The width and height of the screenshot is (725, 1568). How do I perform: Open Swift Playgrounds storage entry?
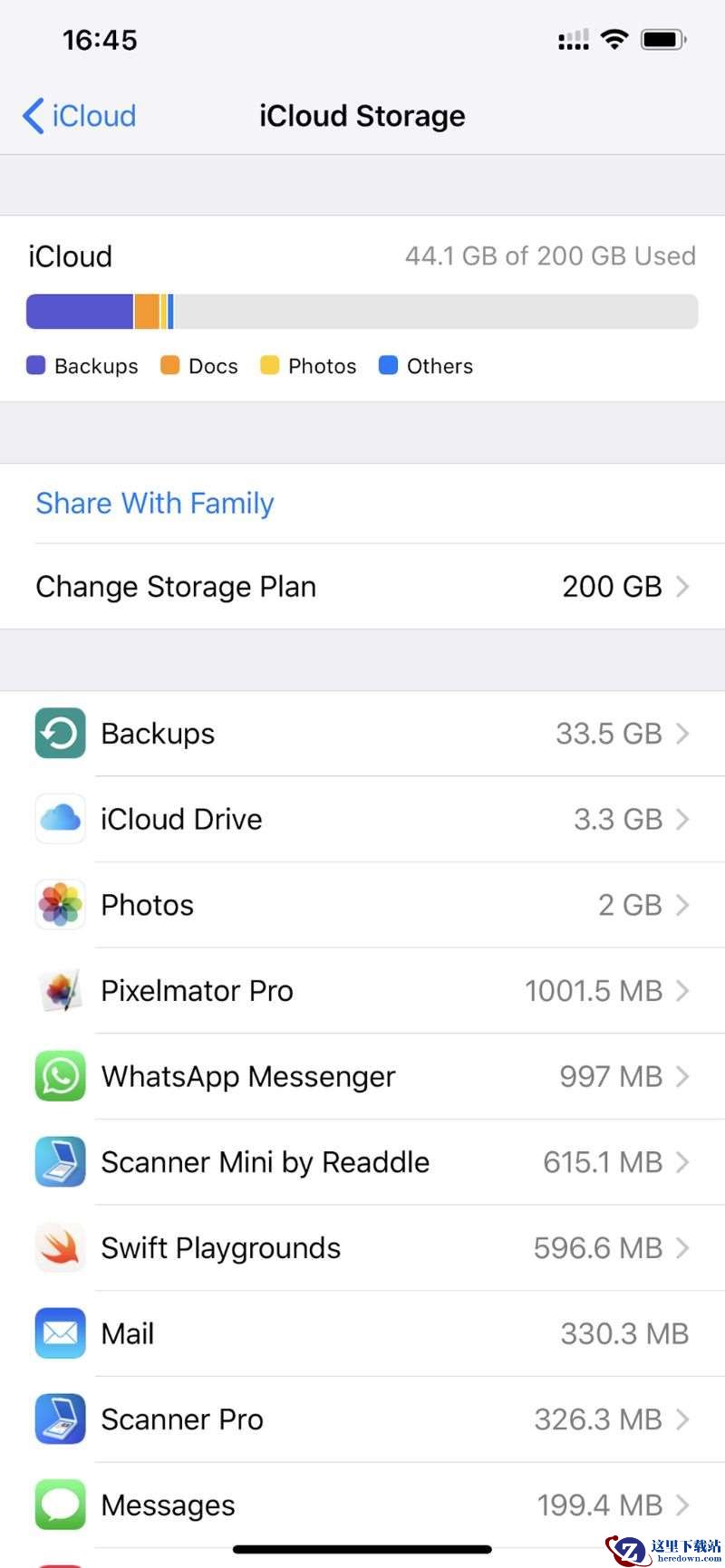click(362, 1247)
